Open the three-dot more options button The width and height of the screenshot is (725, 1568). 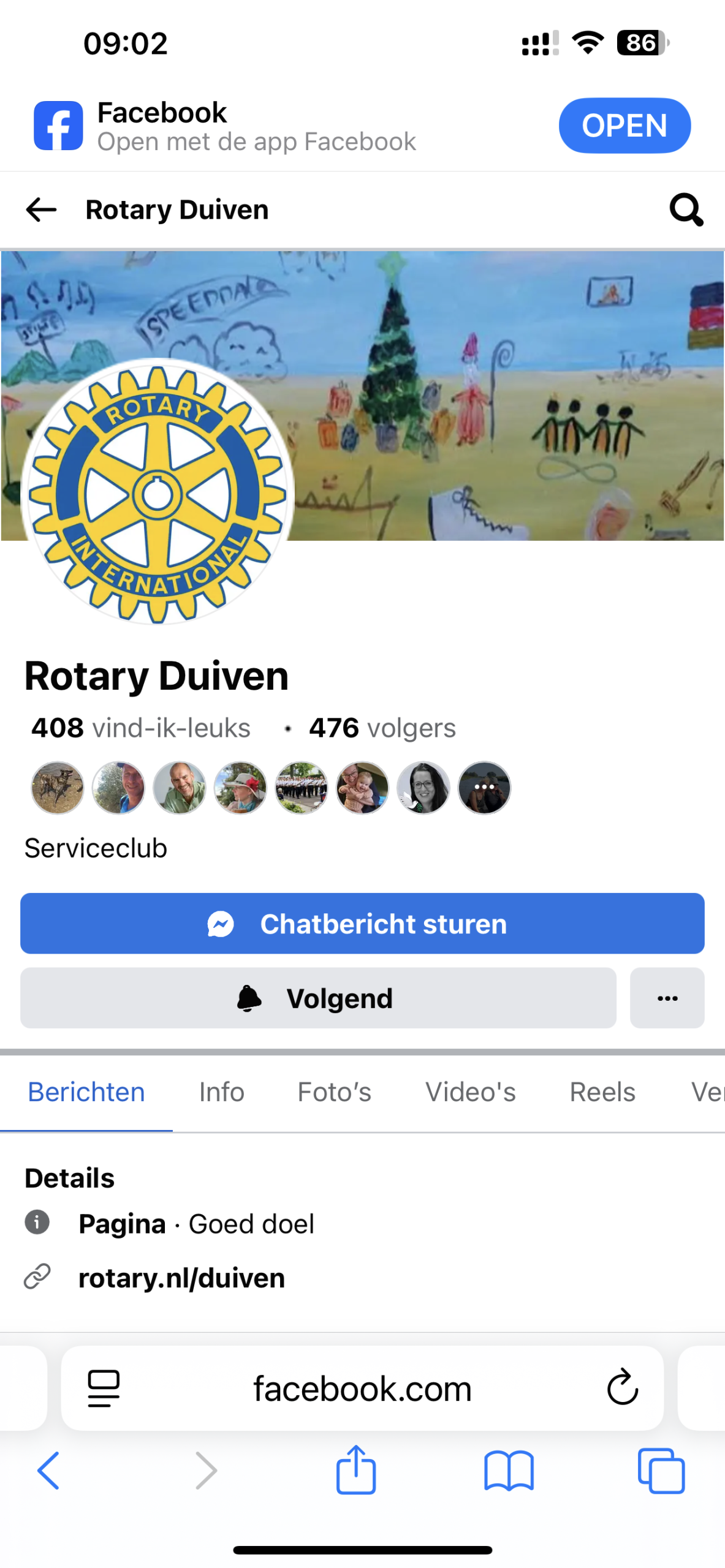click(x=667, y=998)
